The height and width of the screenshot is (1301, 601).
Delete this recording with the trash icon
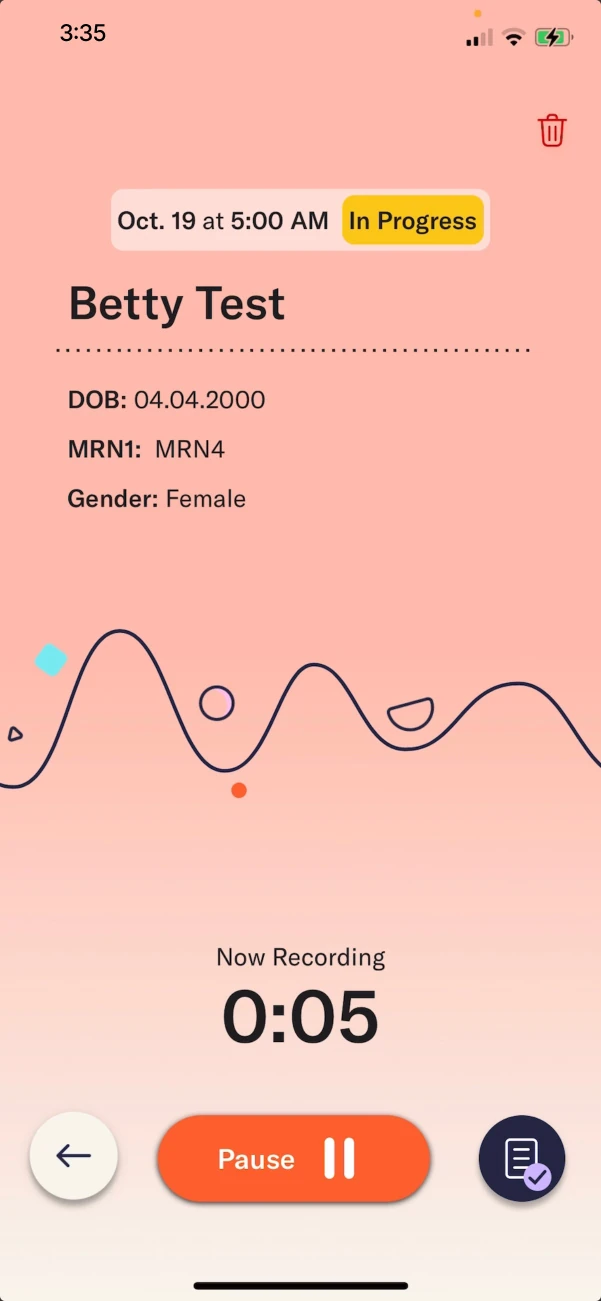click(552, 131)
